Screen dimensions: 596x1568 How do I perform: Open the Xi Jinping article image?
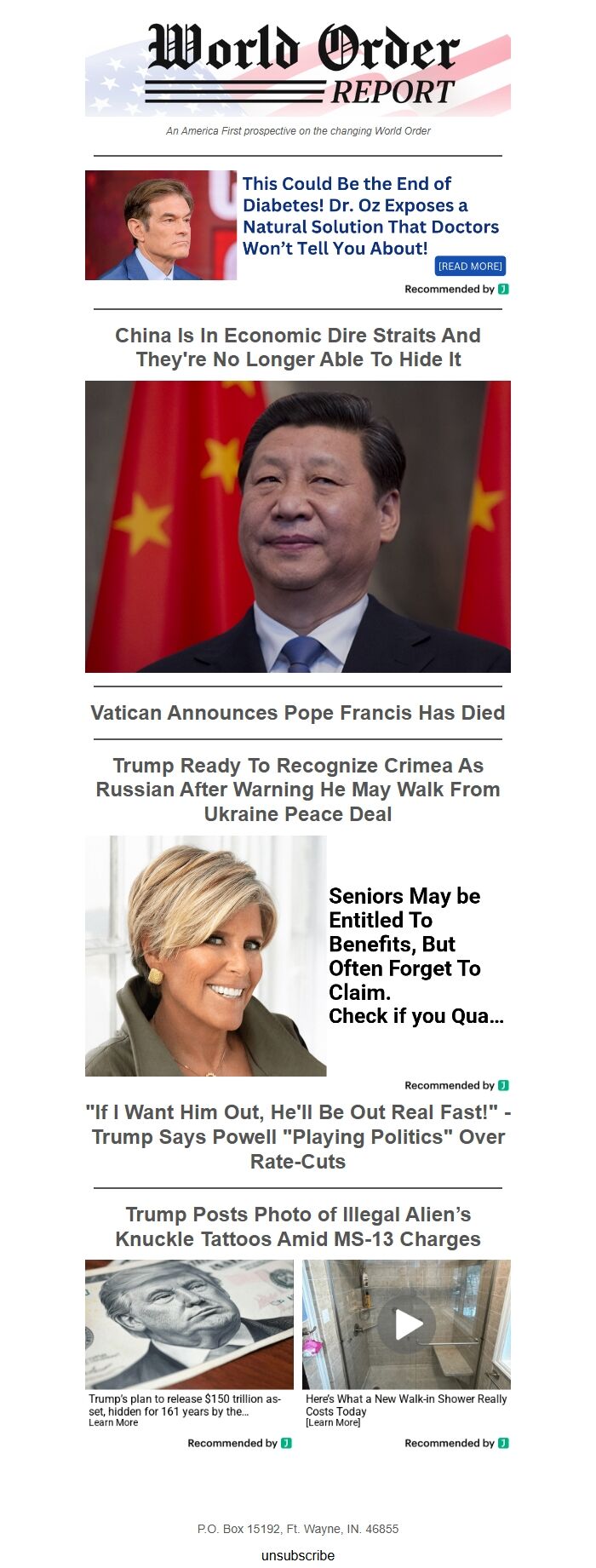point(298,526)
